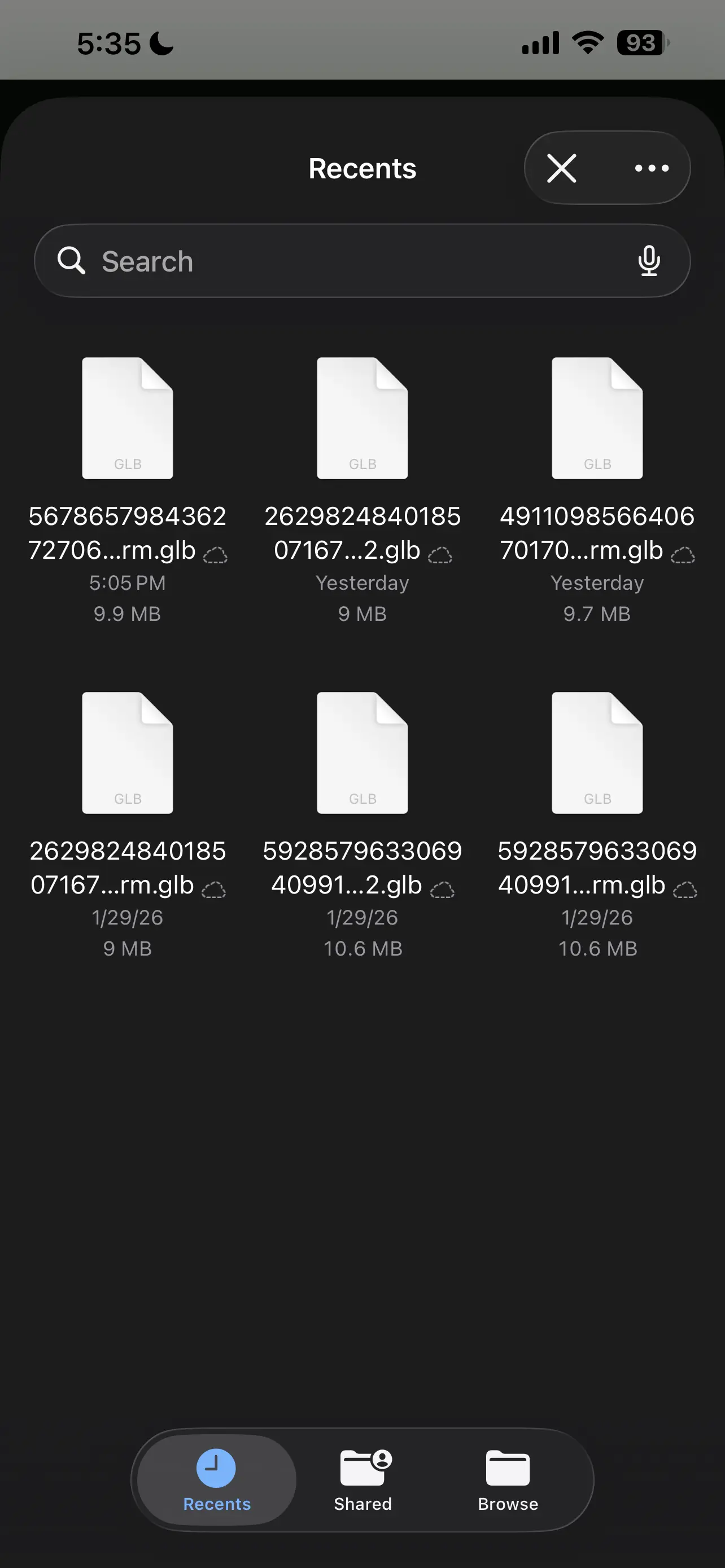Tap the Browse folder icon
Image resolution: width=725 pixels, height=1568 pixels.
(x=507, y=1466)
